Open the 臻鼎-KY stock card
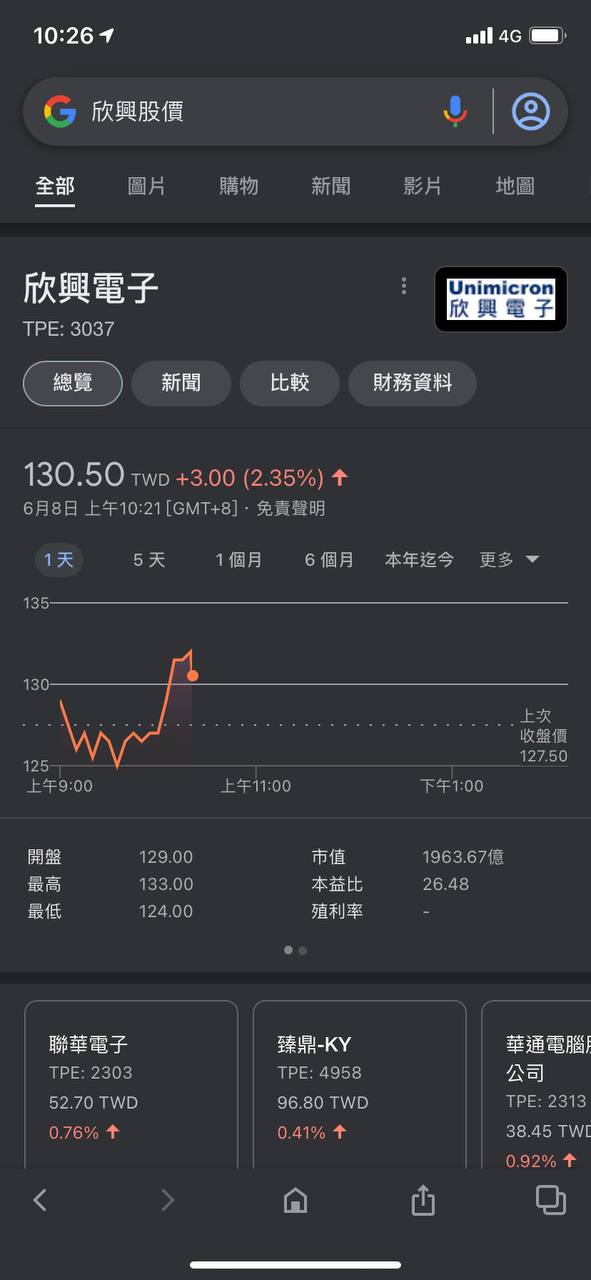The width and height of the screenshot is (591, 1280). coord(359,1084)
